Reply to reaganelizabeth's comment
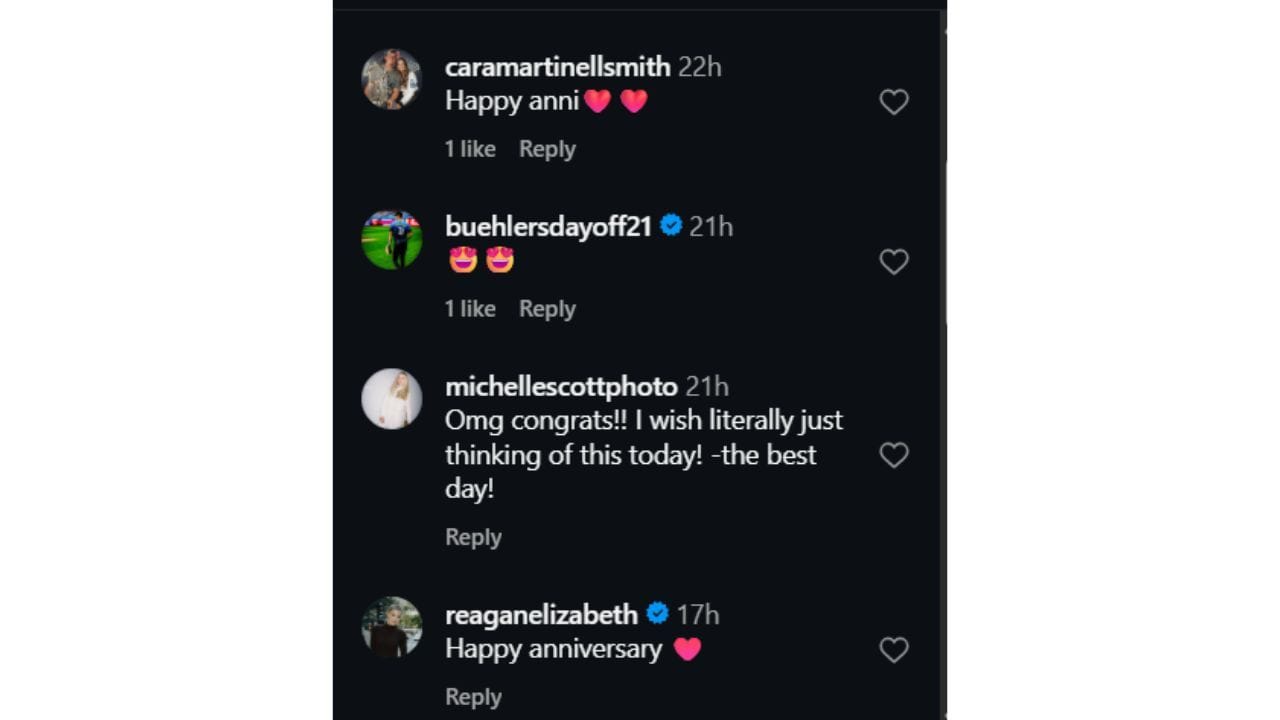This screenshot has width=1280, height=720. click(473, 697)
